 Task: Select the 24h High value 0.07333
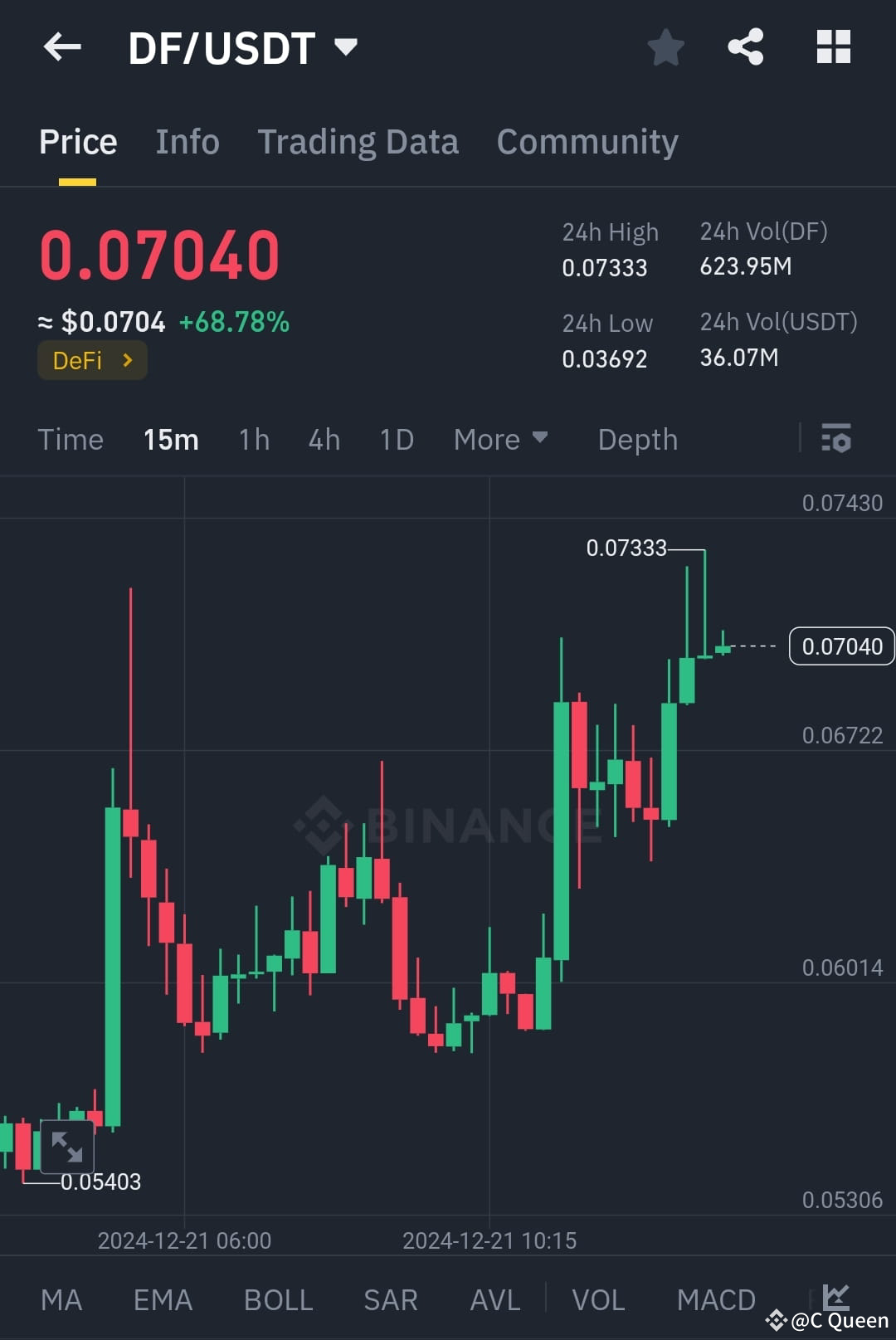pos(605,267)
